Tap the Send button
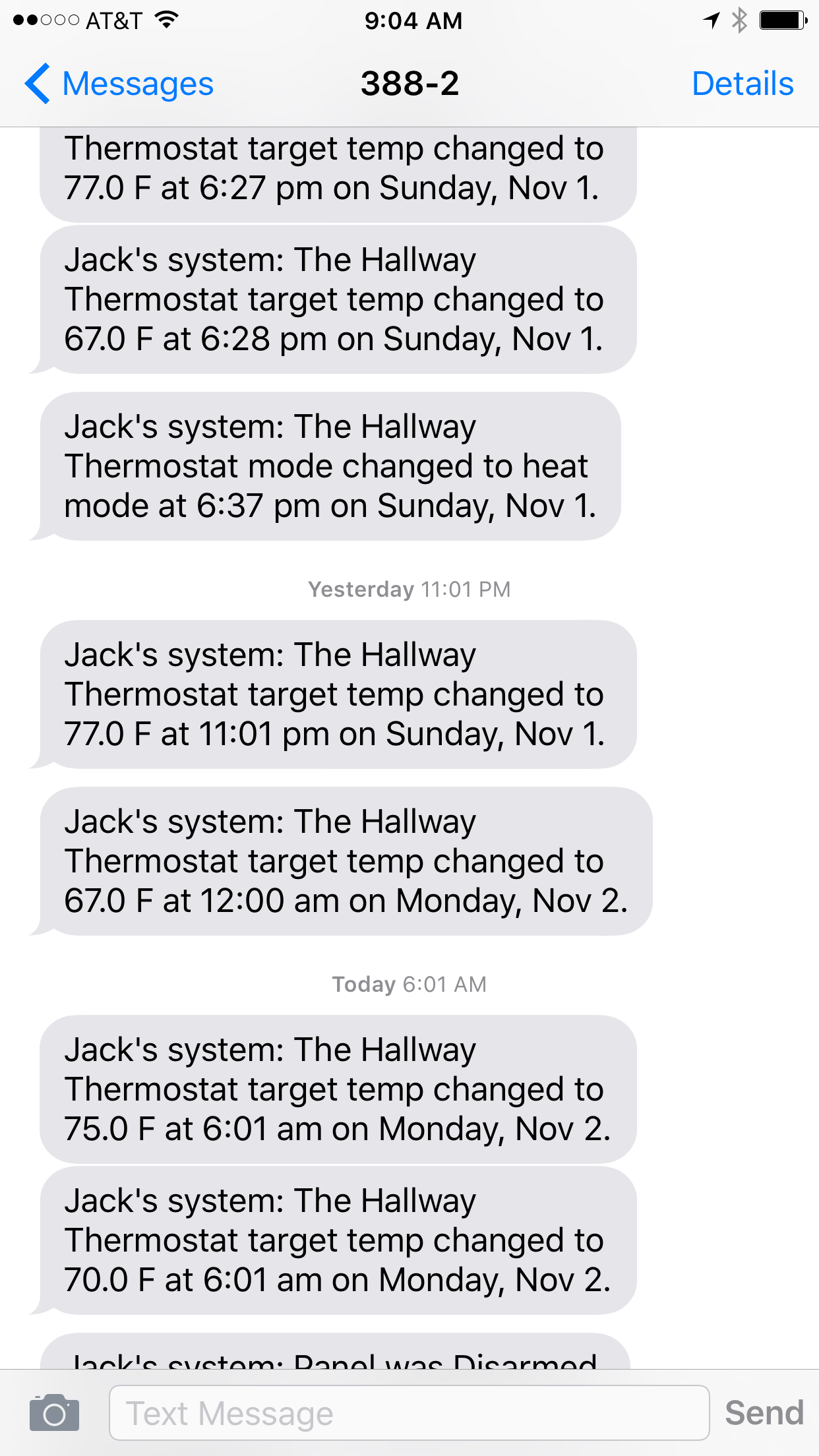Viewport: 819px width, 1456px height. coord(764,1412)
